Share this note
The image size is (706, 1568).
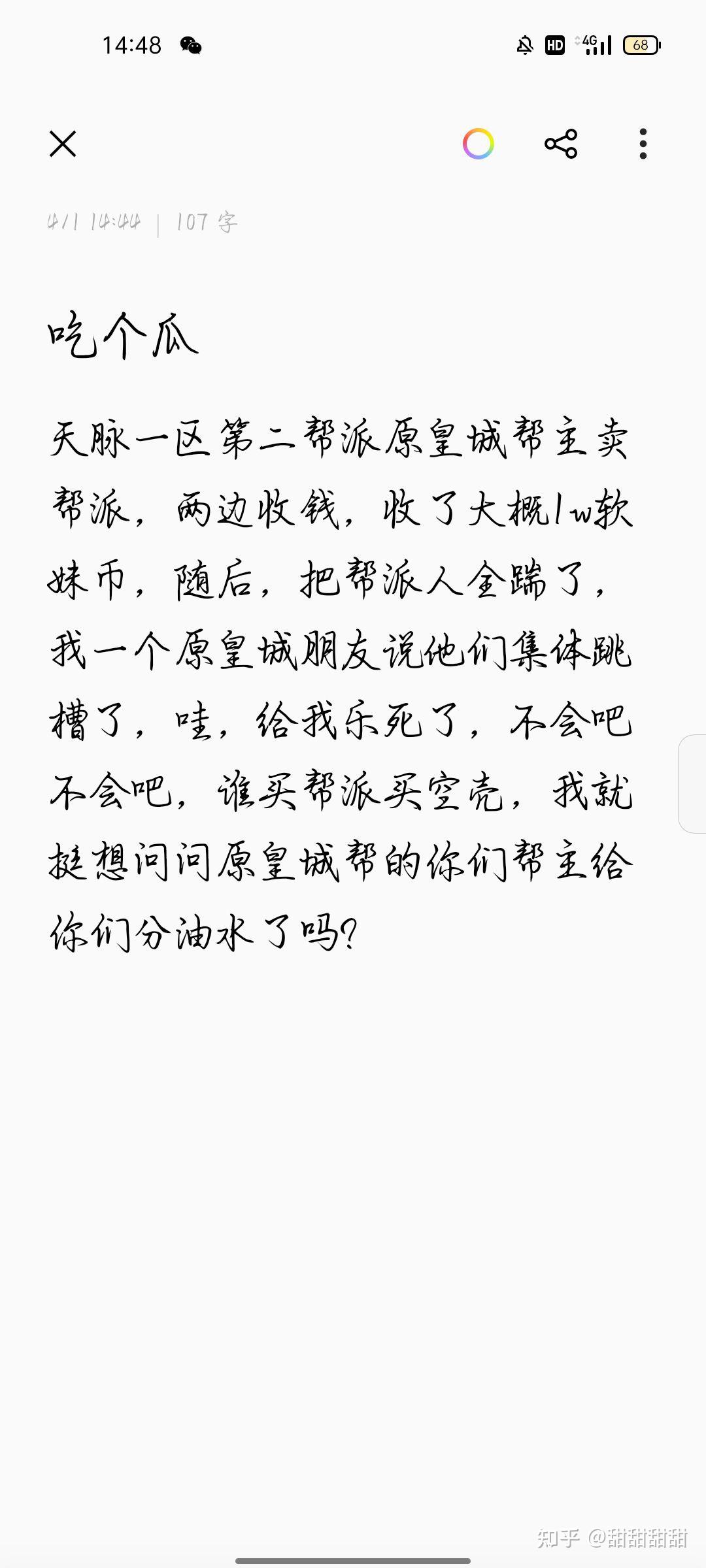(x=561, y=144)
